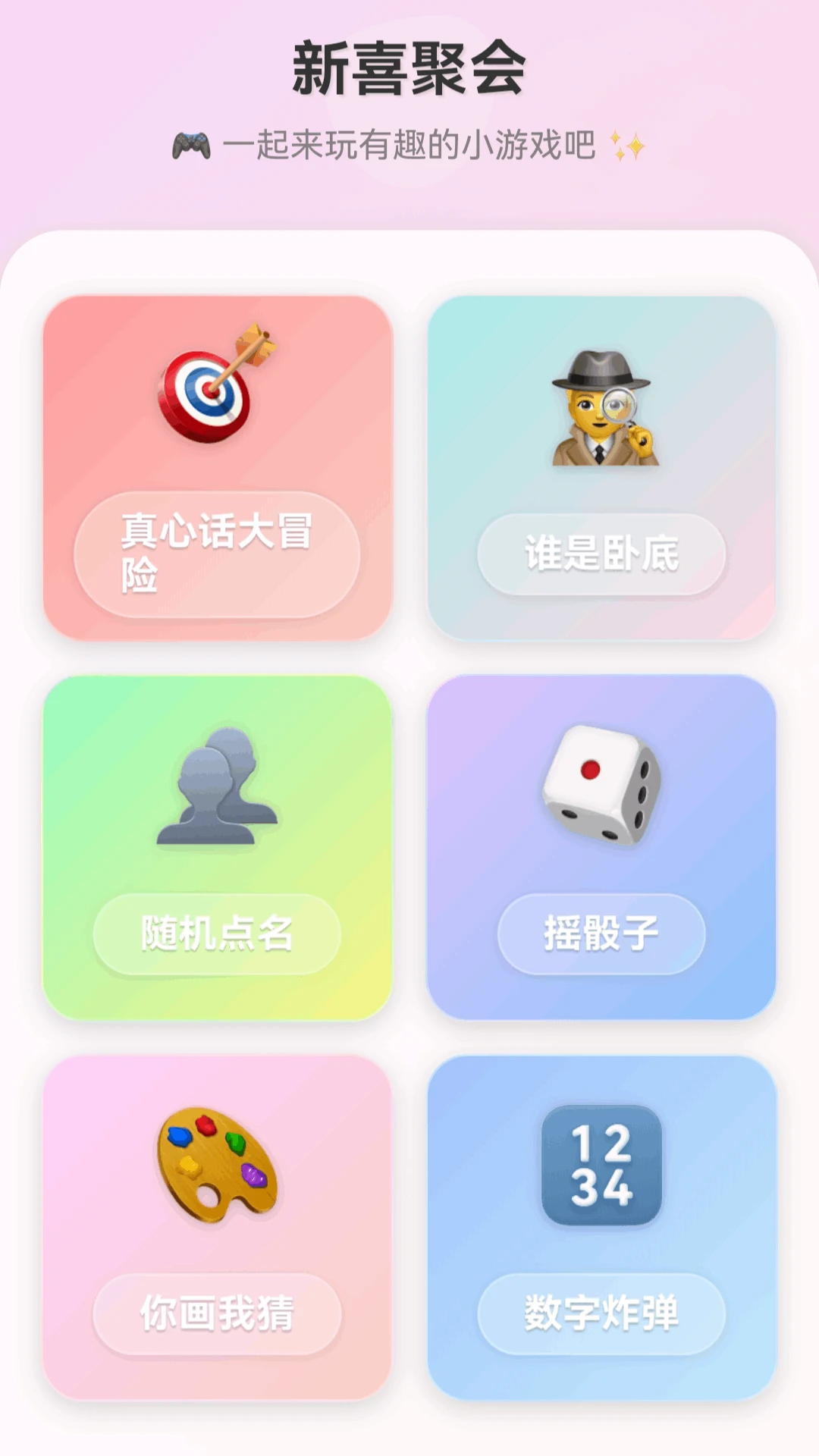
Task: Click the 新喜聚会 page title
Action: click(x=409, y=67)
